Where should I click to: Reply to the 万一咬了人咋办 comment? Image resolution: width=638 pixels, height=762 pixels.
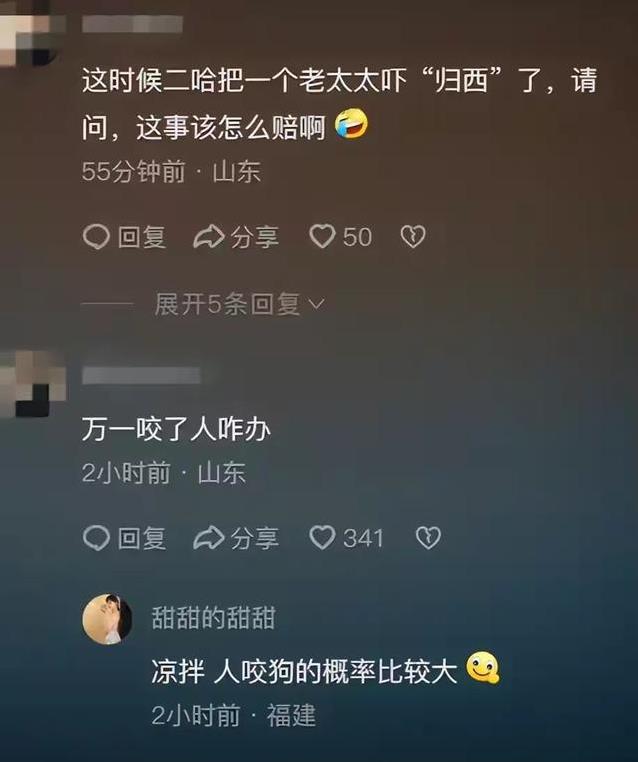tap(124, 538)
